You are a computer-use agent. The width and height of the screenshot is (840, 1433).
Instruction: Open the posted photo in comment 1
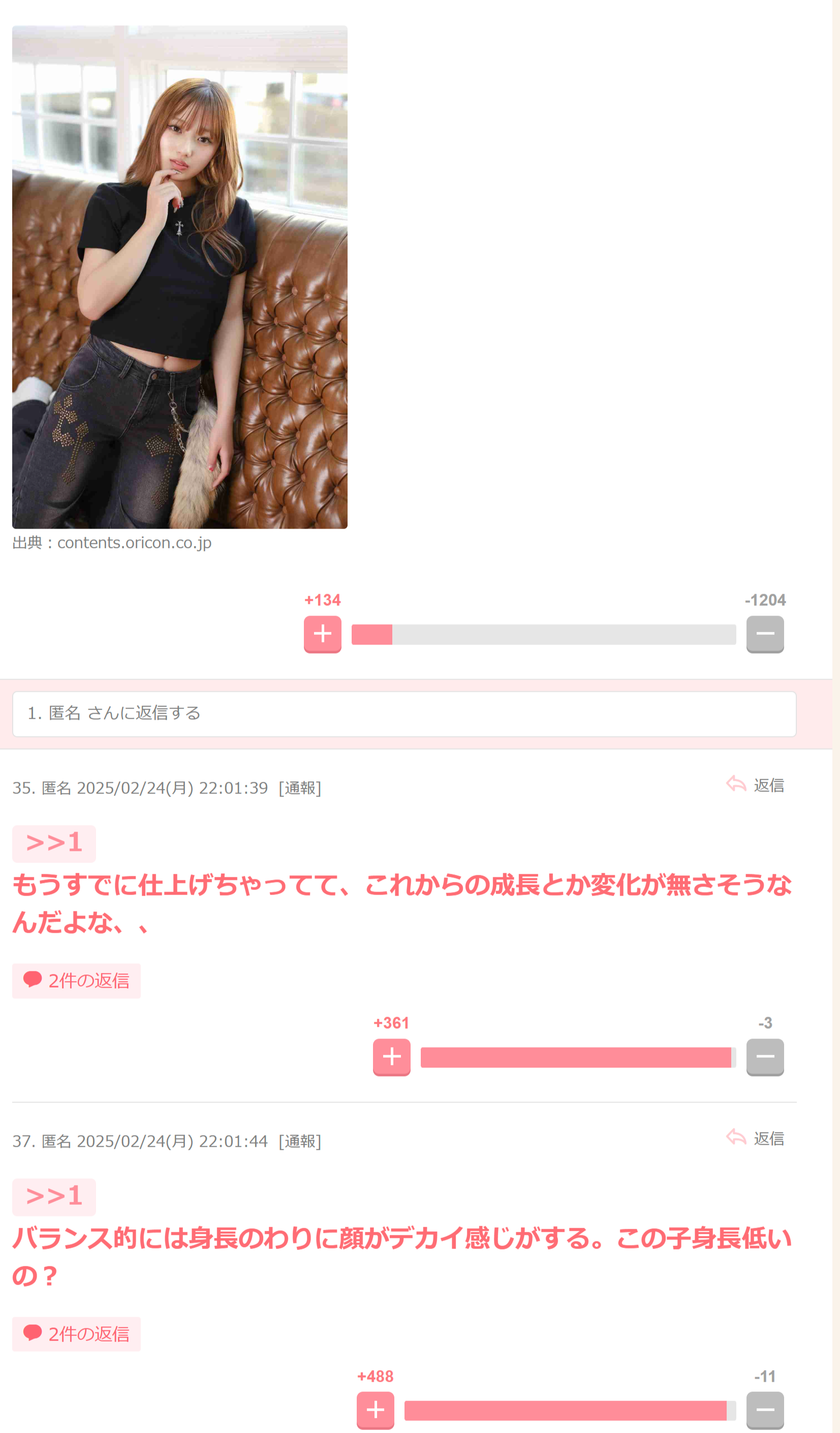[x=179, y=277]
